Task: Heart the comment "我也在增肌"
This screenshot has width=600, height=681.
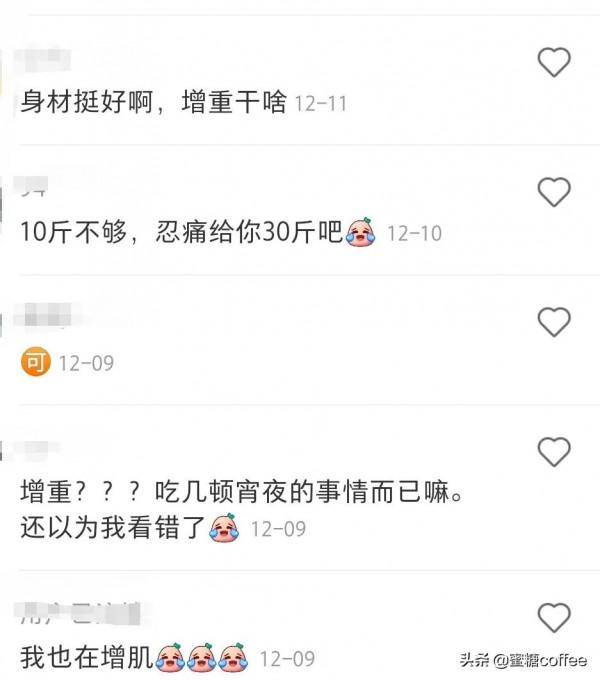Action: [554, 615]
